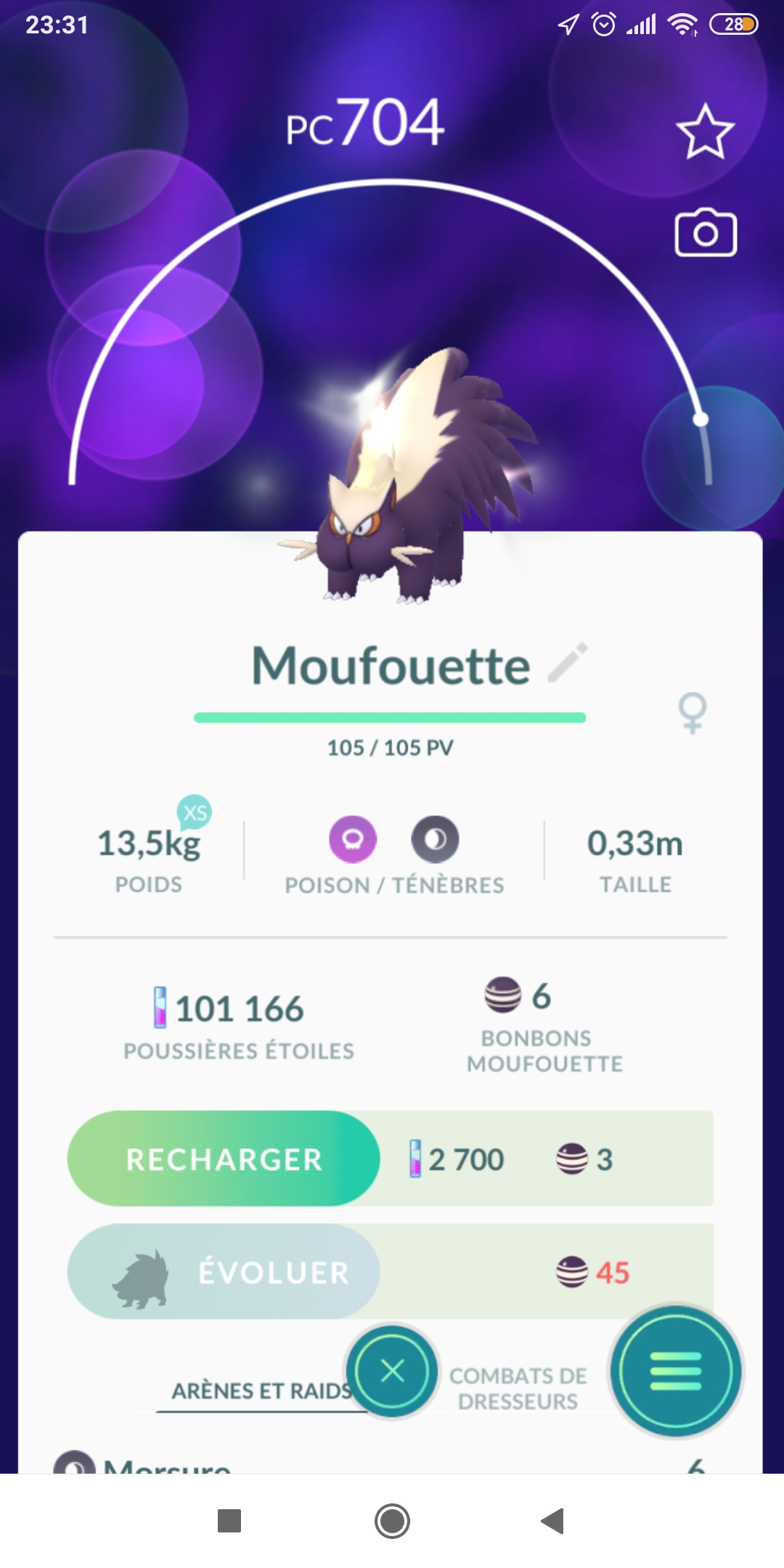The image size is (784, 1568).
Task: Mark Moufouette as favorite with the star
Action: [705, 132]
